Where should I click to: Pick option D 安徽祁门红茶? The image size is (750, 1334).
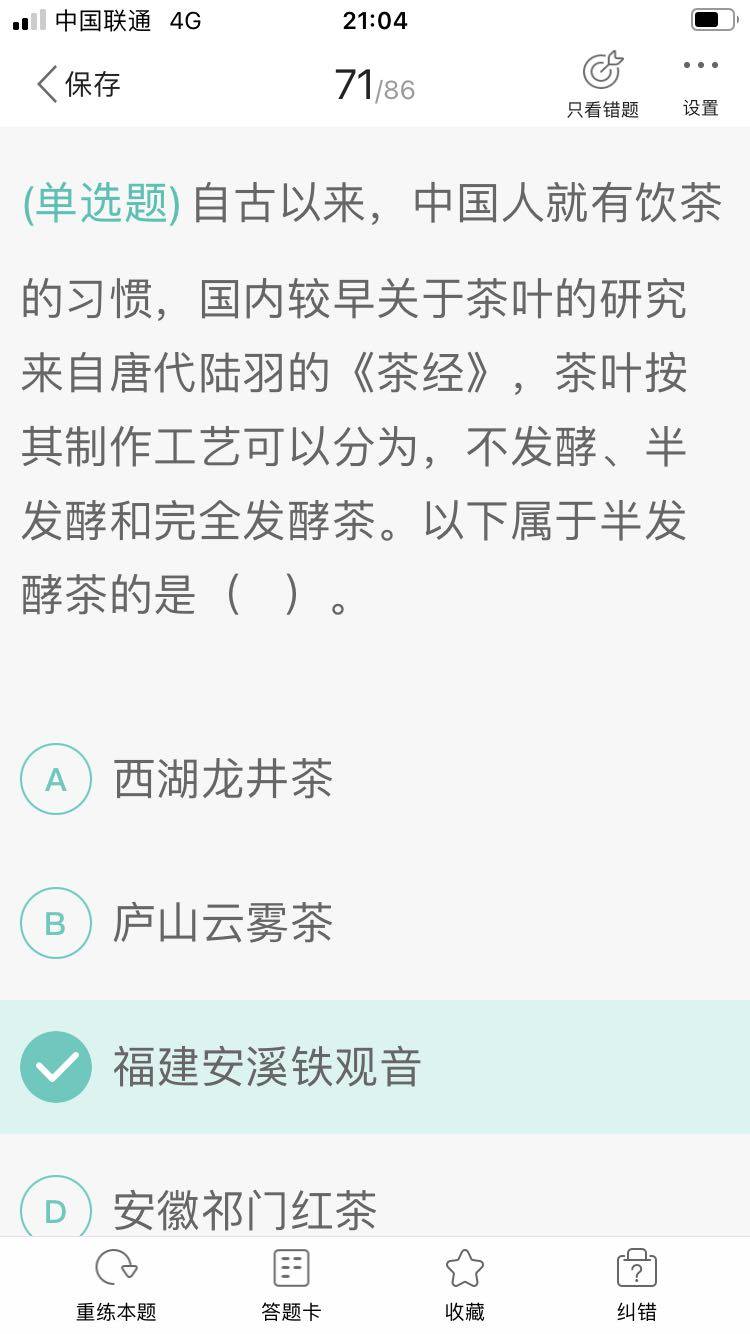pyautogui.click(x=244, y=1210)
